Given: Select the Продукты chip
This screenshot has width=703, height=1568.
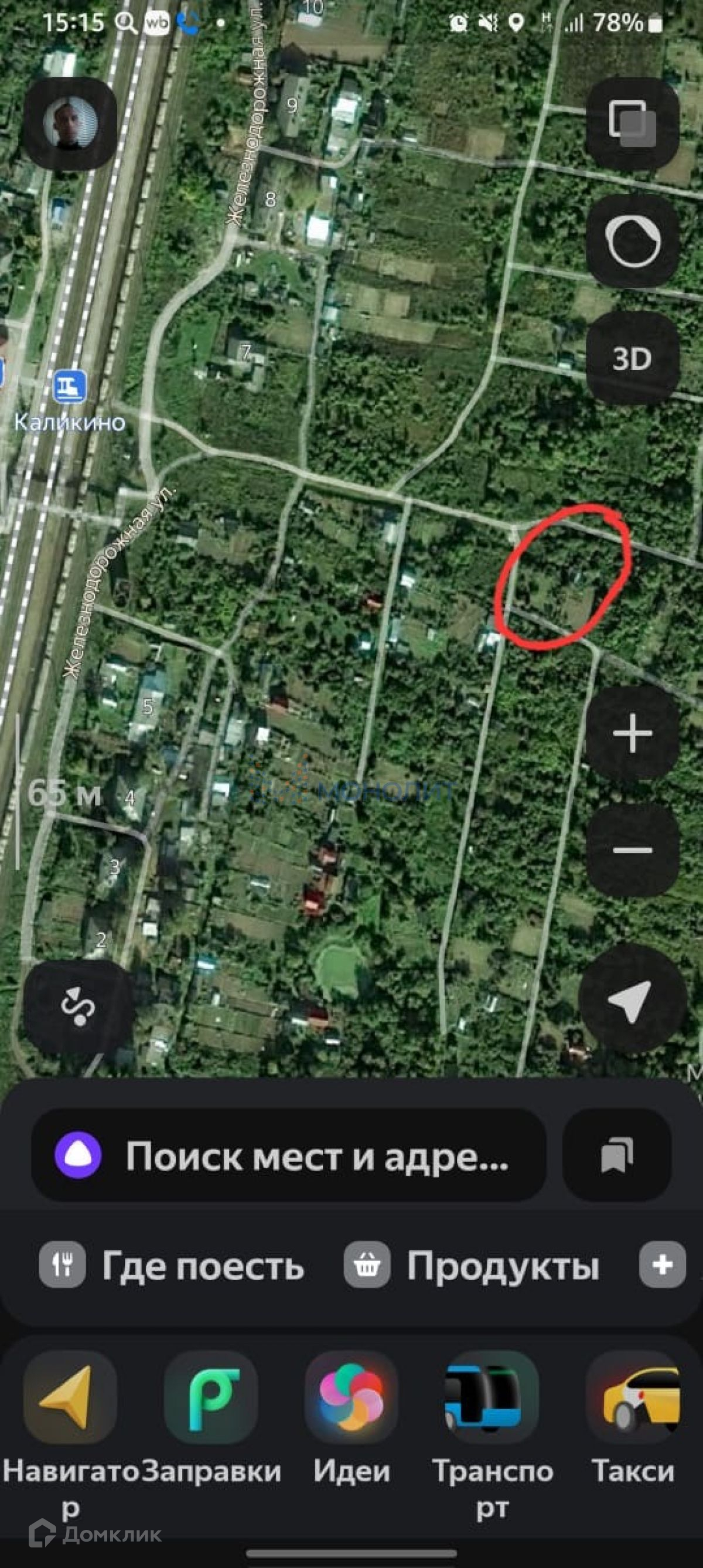Looking at the screenshot, I should [x=472, y=1265].
